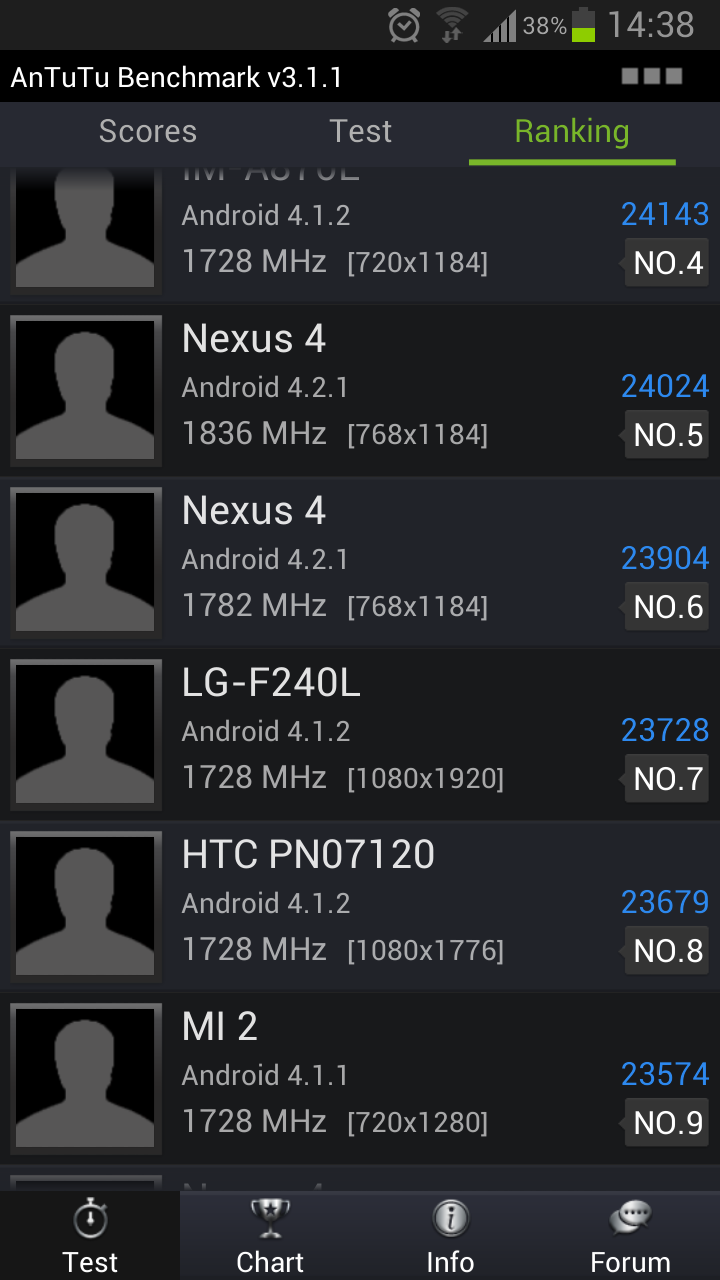Open the Chart section

[270, 1236]
